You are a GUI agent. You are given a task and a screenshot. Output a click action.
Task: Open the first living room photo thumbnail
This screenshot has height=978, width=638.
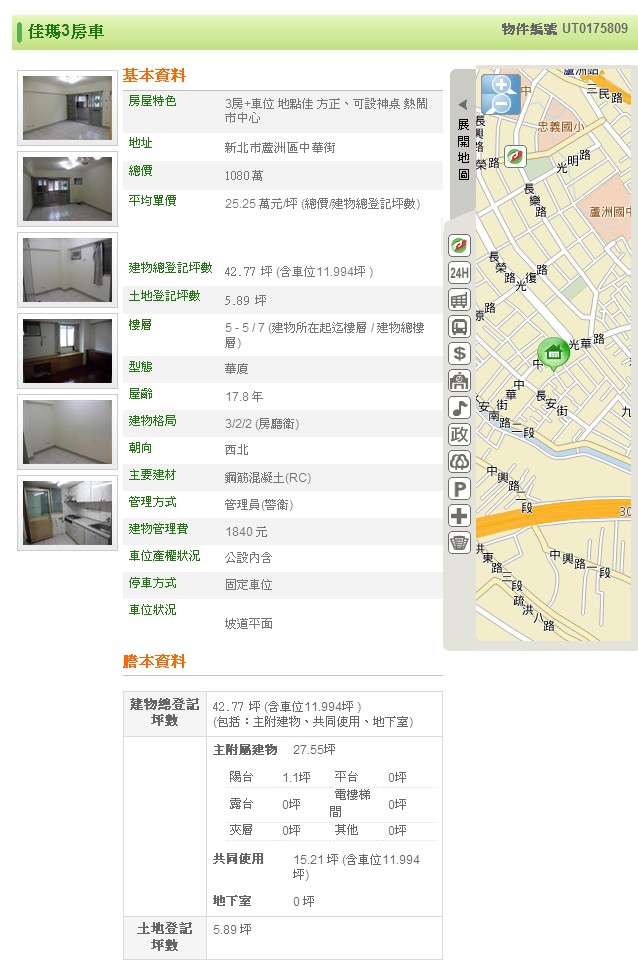(x=67, y=107)
